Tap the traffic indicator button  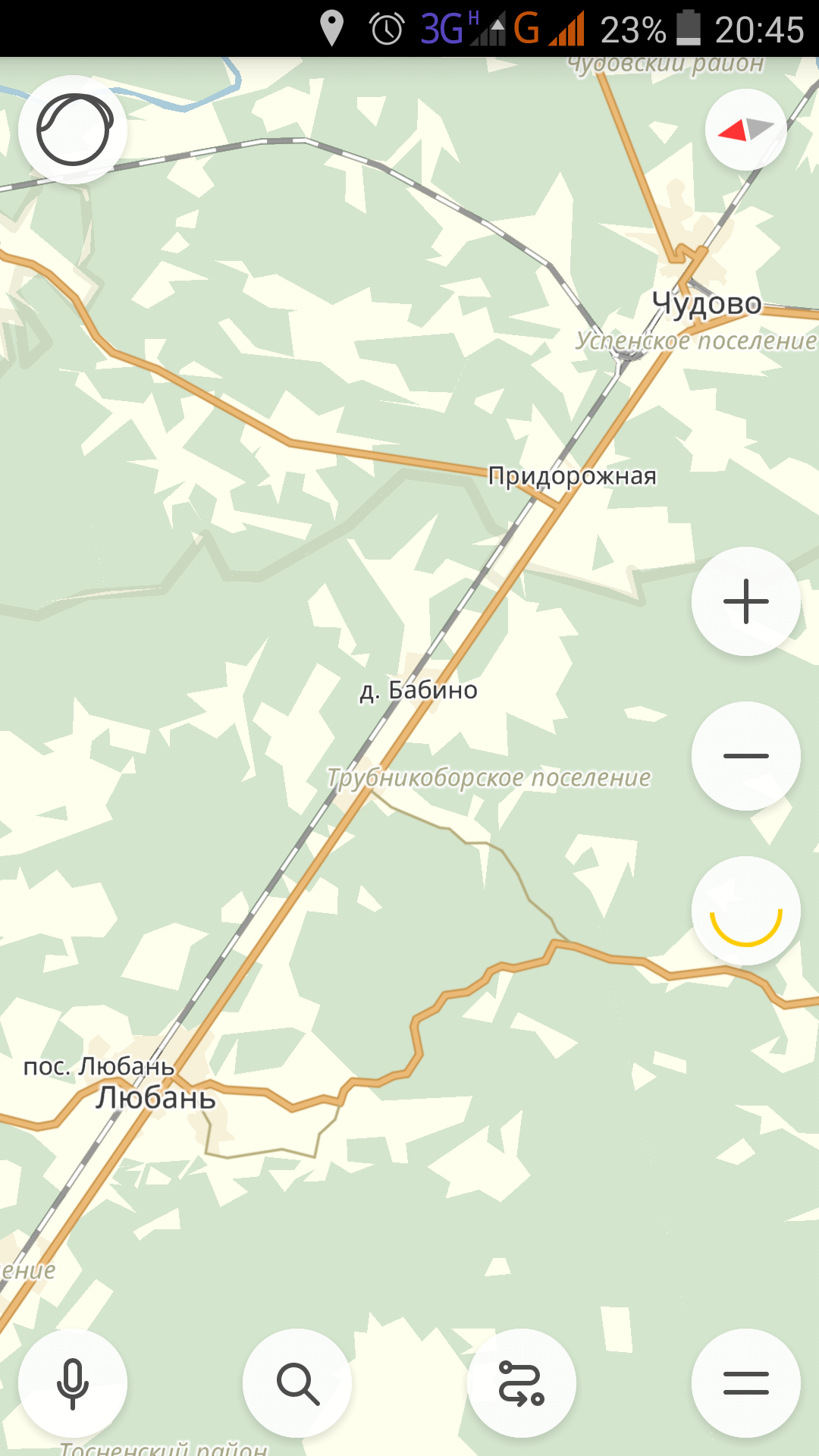pyautogui.click(x=73, y=130)
